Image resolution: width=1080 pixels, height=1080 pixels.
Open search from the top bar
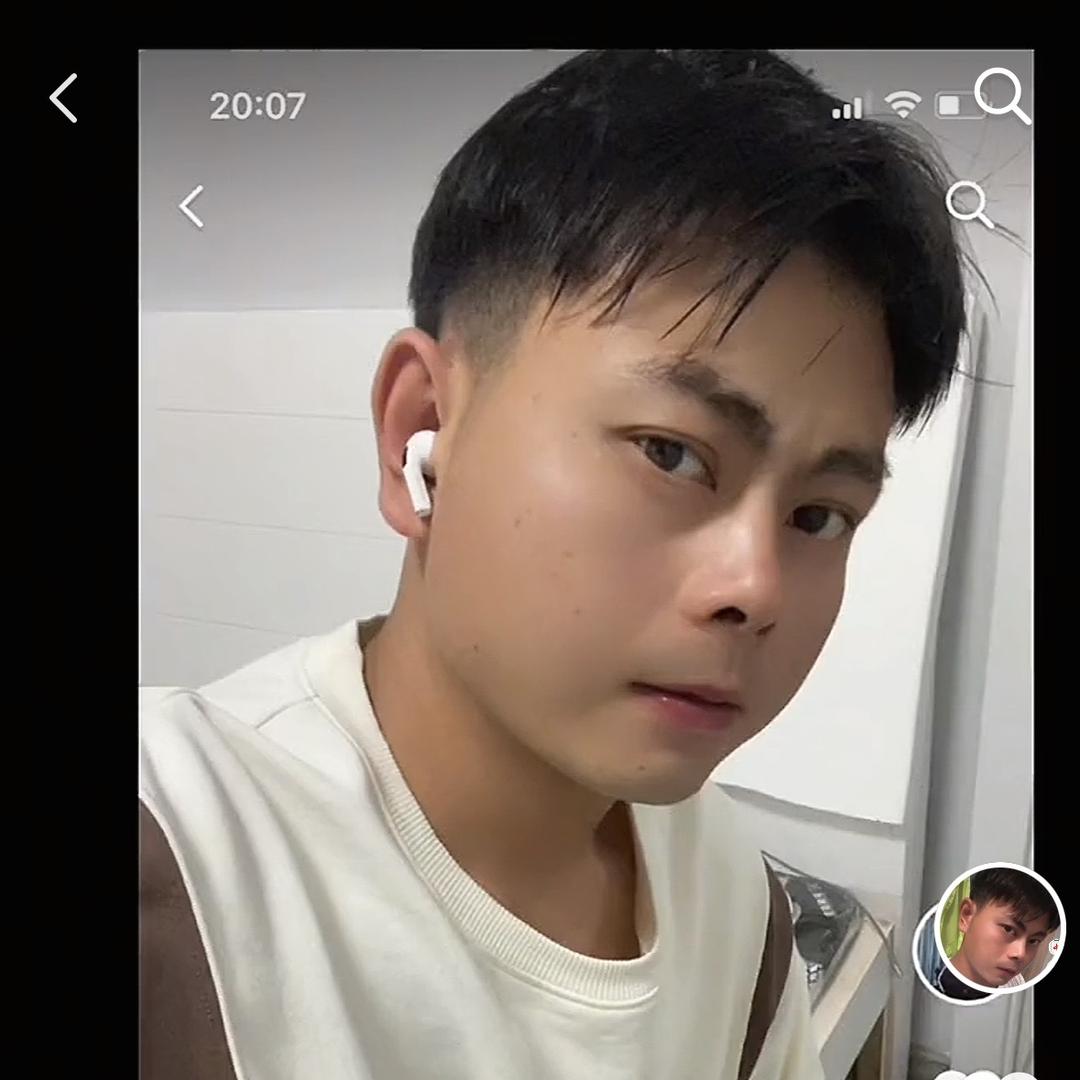pos(1001,96)
